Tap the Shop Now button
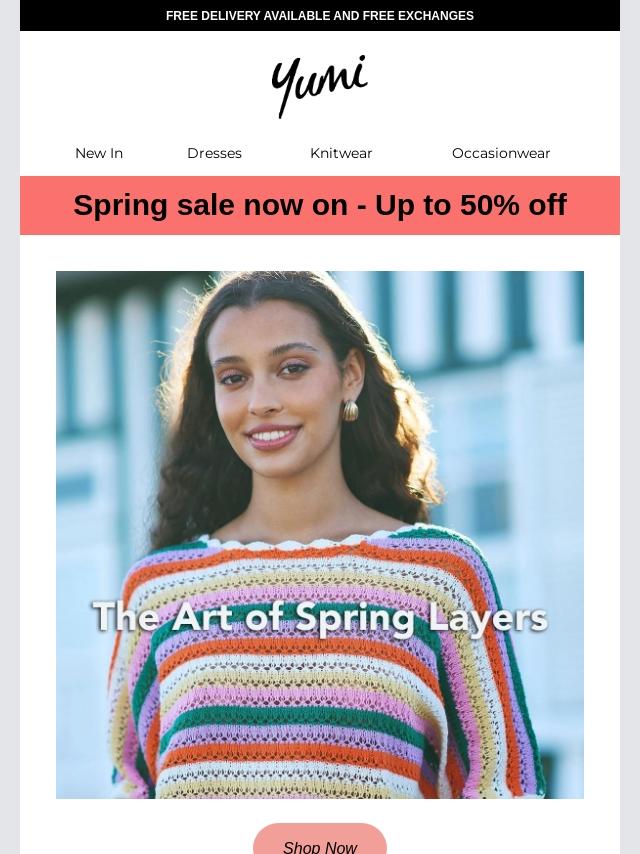Viewport: 640px width, 854px height. click(320, 839)
